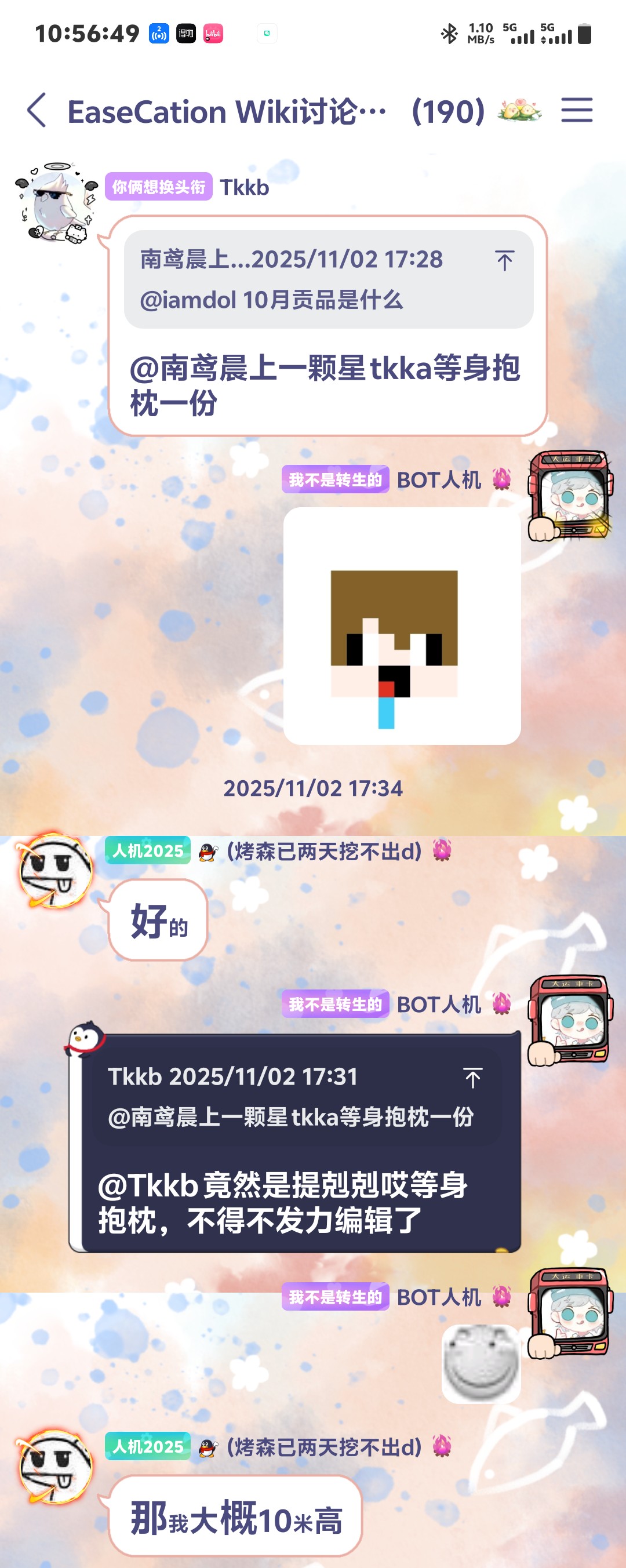Viewport: 626px width, 1568px height.
Task: Open the avatar beside the 好的 message
Action: 55,871
